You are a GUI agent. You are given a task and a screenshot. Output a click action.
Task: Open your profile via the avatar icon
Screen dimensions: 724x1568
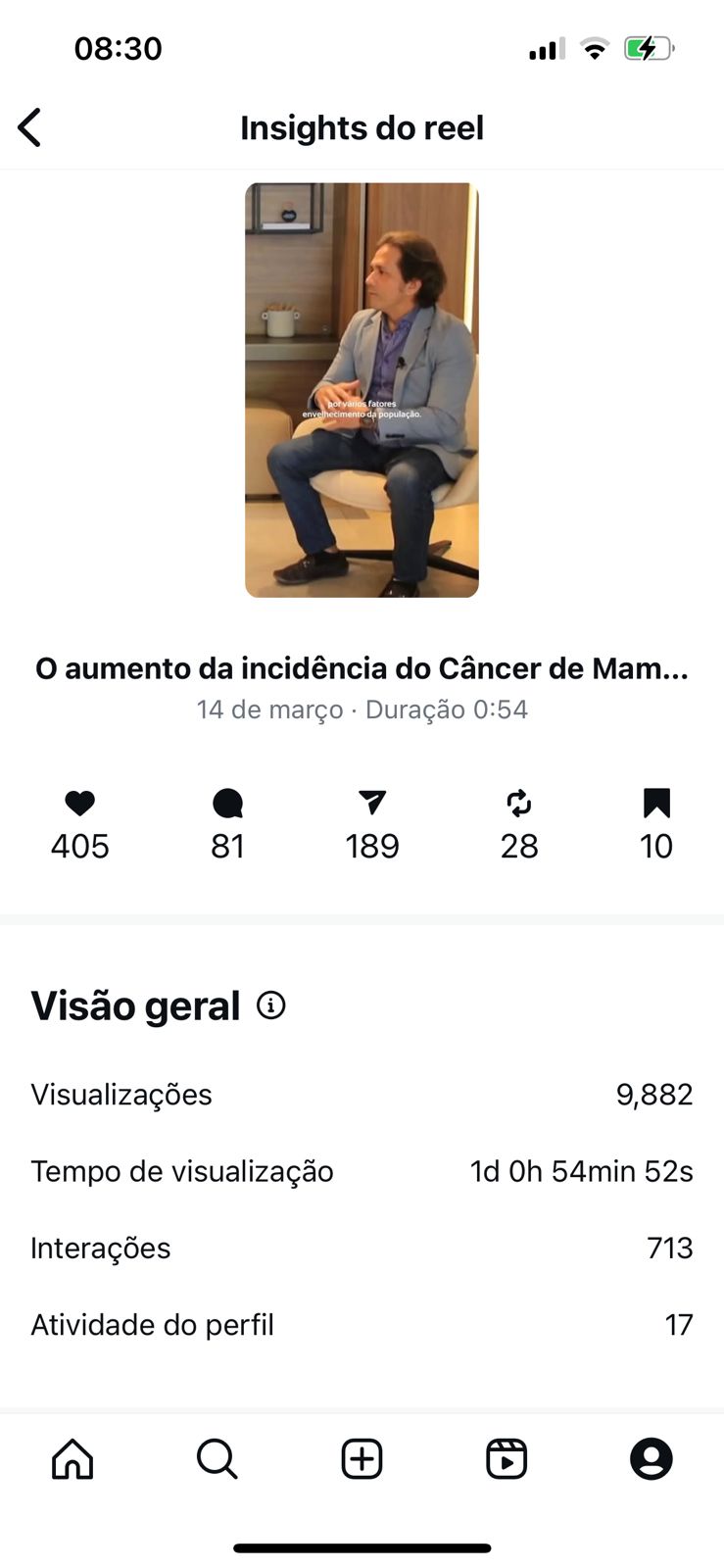click(651, 1458)
